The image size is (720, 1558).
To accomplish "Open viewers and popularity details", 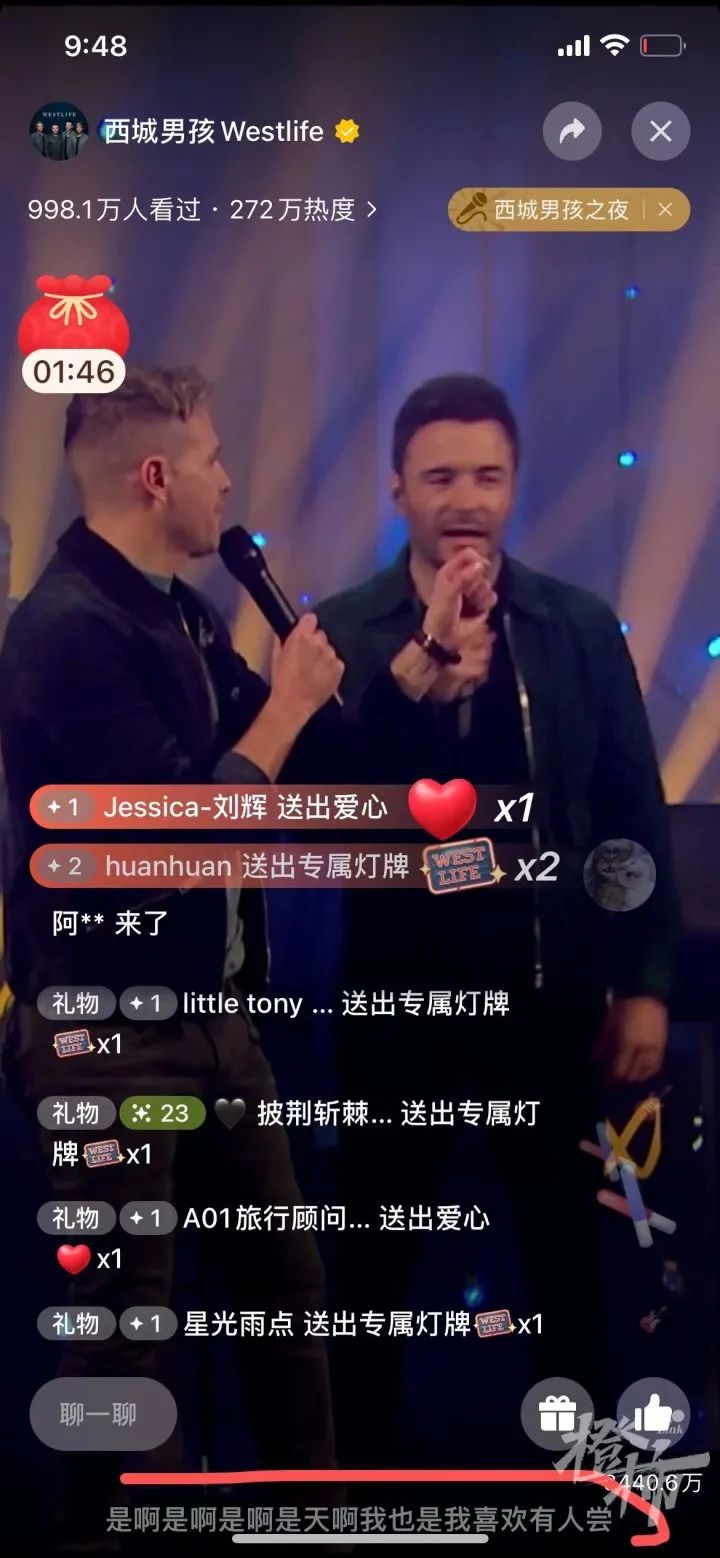I will point(202,210).
